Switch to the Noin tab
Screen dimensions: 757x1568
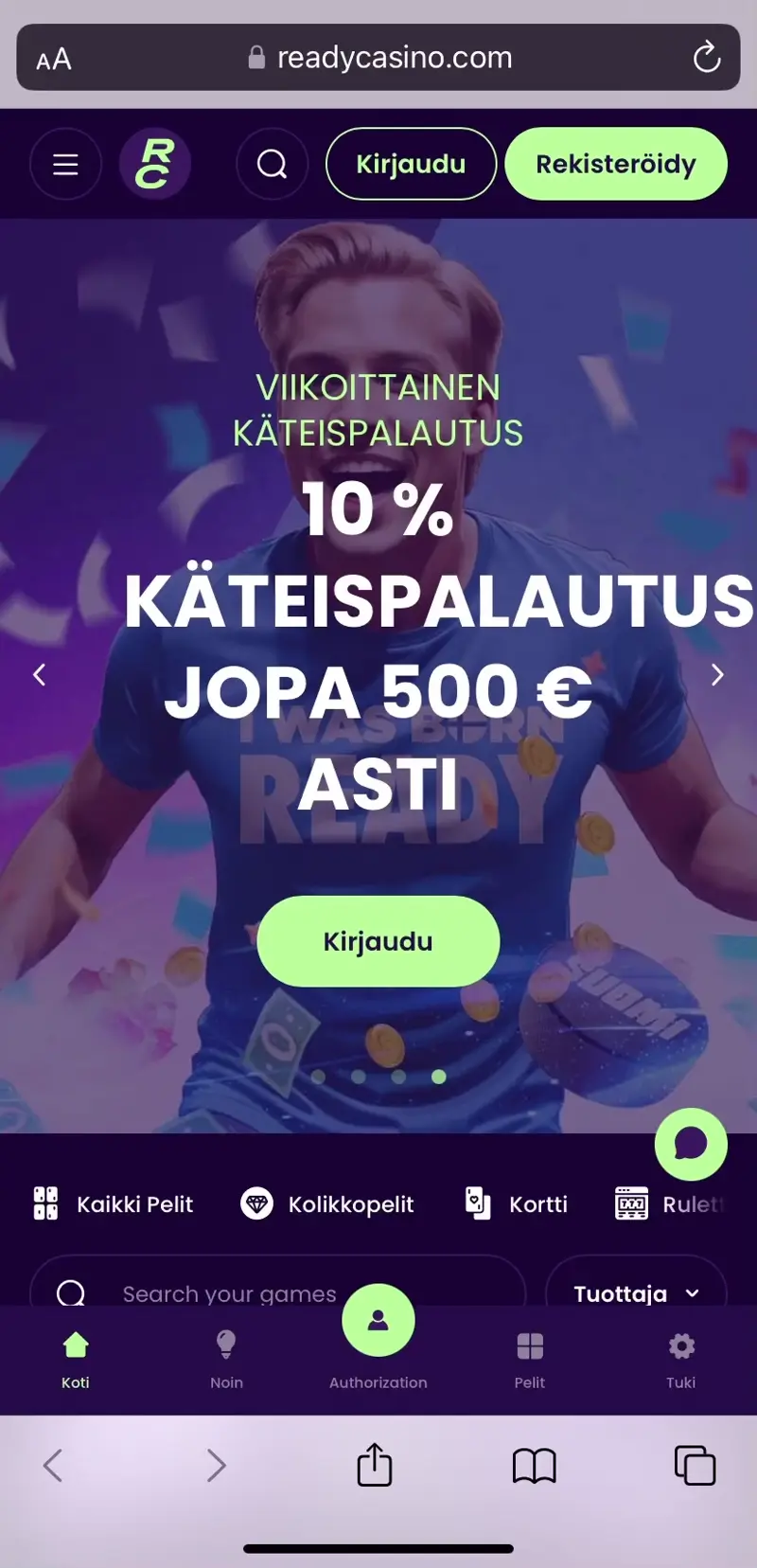[x=226, y=1357]
